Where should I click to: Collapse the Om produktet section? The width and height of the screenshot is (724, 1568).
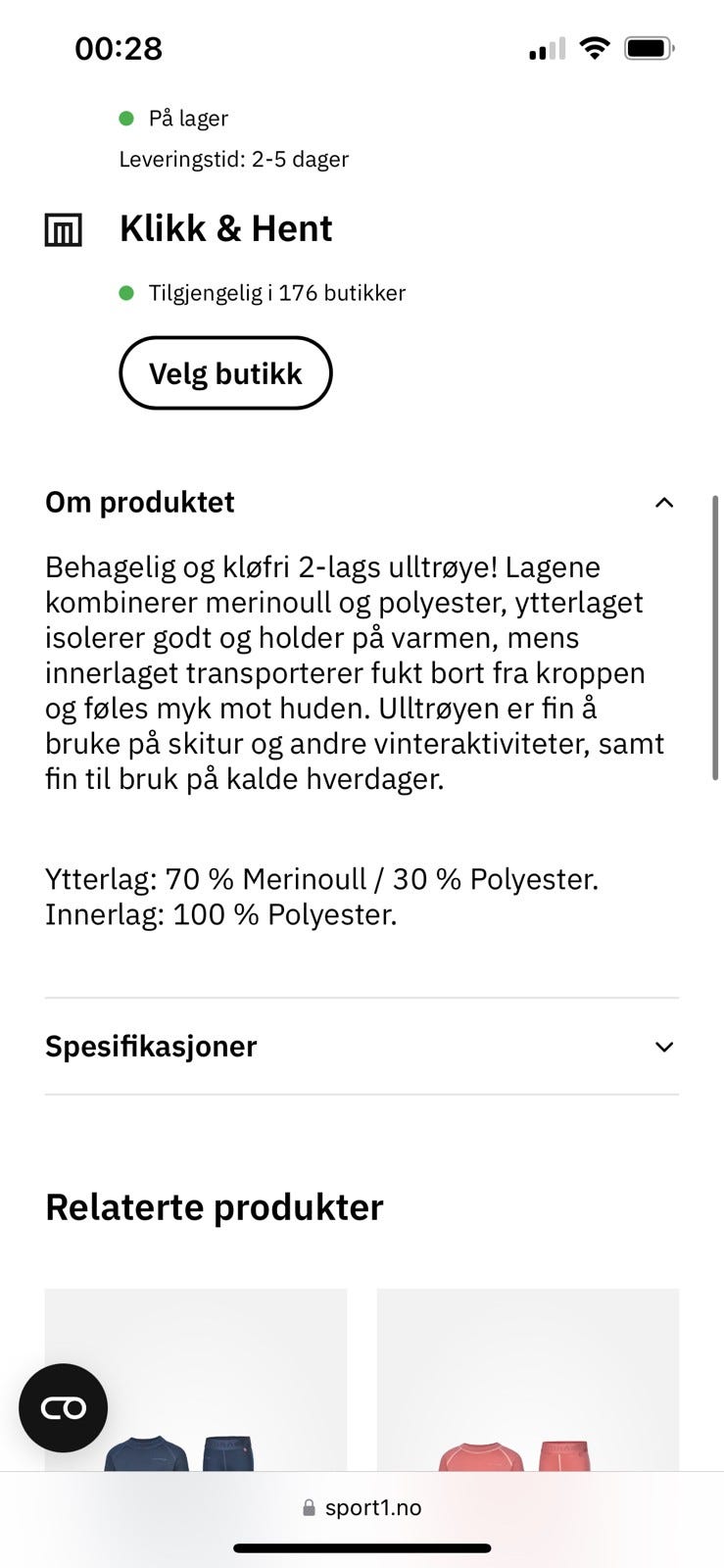[x=664, y=502]
